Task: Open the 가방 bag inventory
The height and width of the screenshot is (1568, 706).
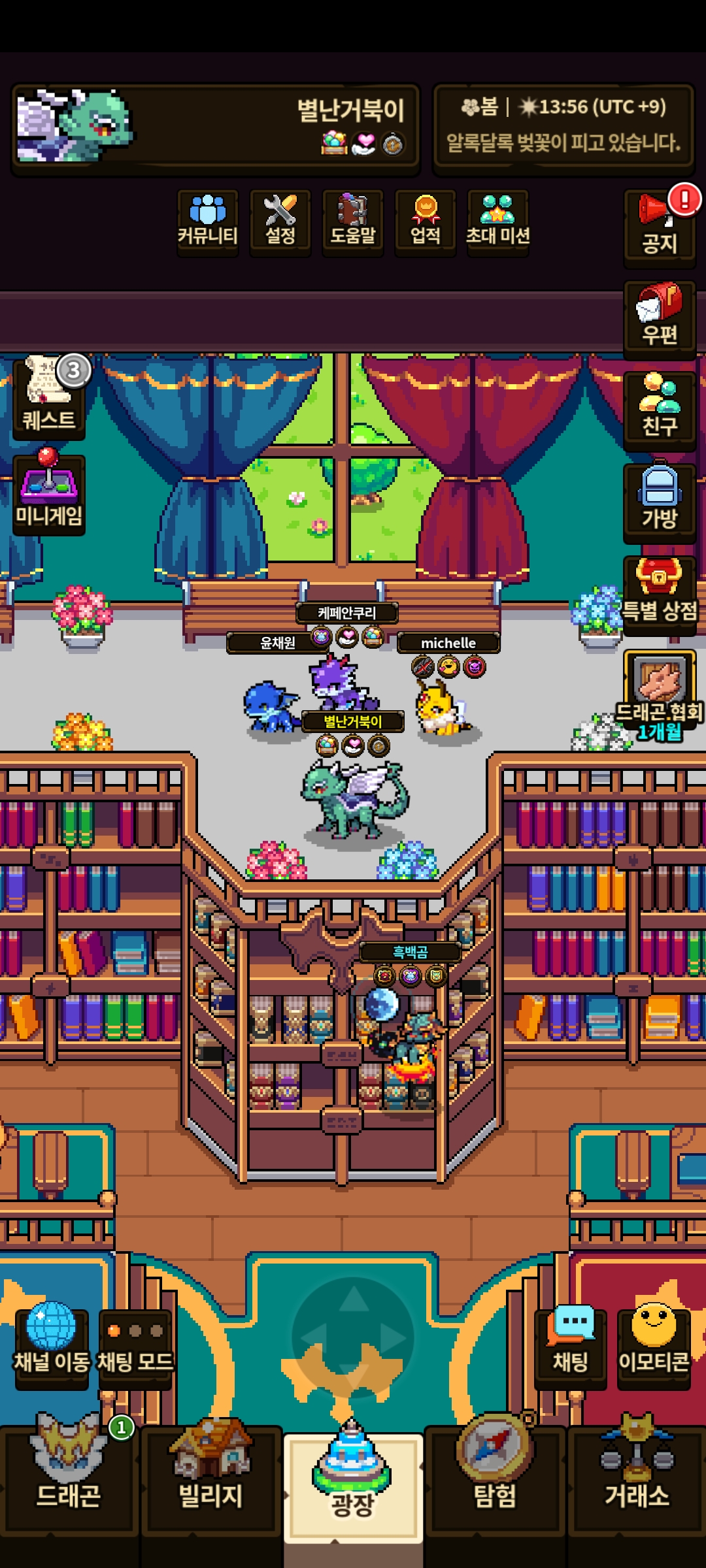Action: click(660, 502)
